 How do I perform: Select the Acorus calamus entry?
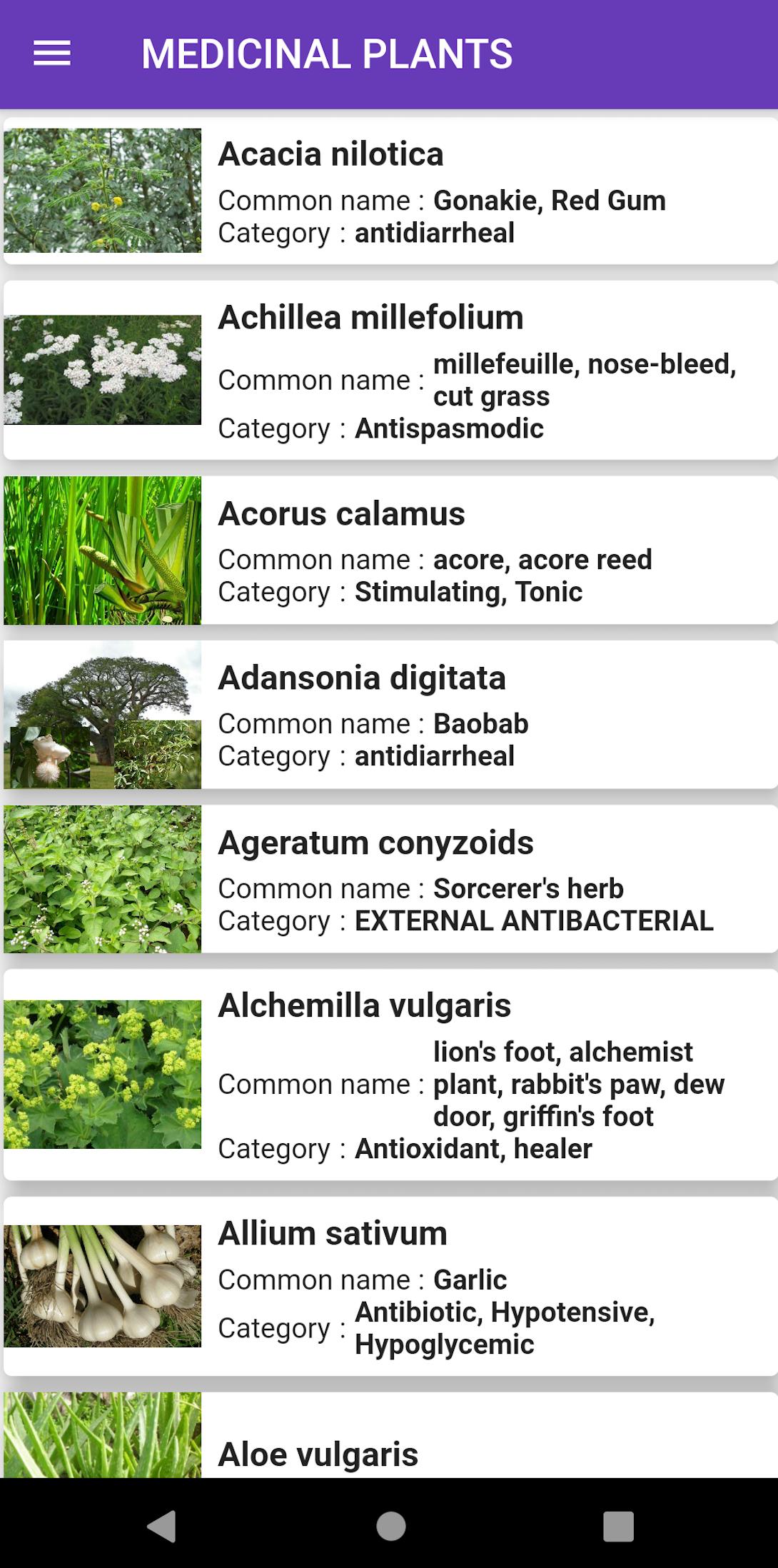click(x=390, y=551)
